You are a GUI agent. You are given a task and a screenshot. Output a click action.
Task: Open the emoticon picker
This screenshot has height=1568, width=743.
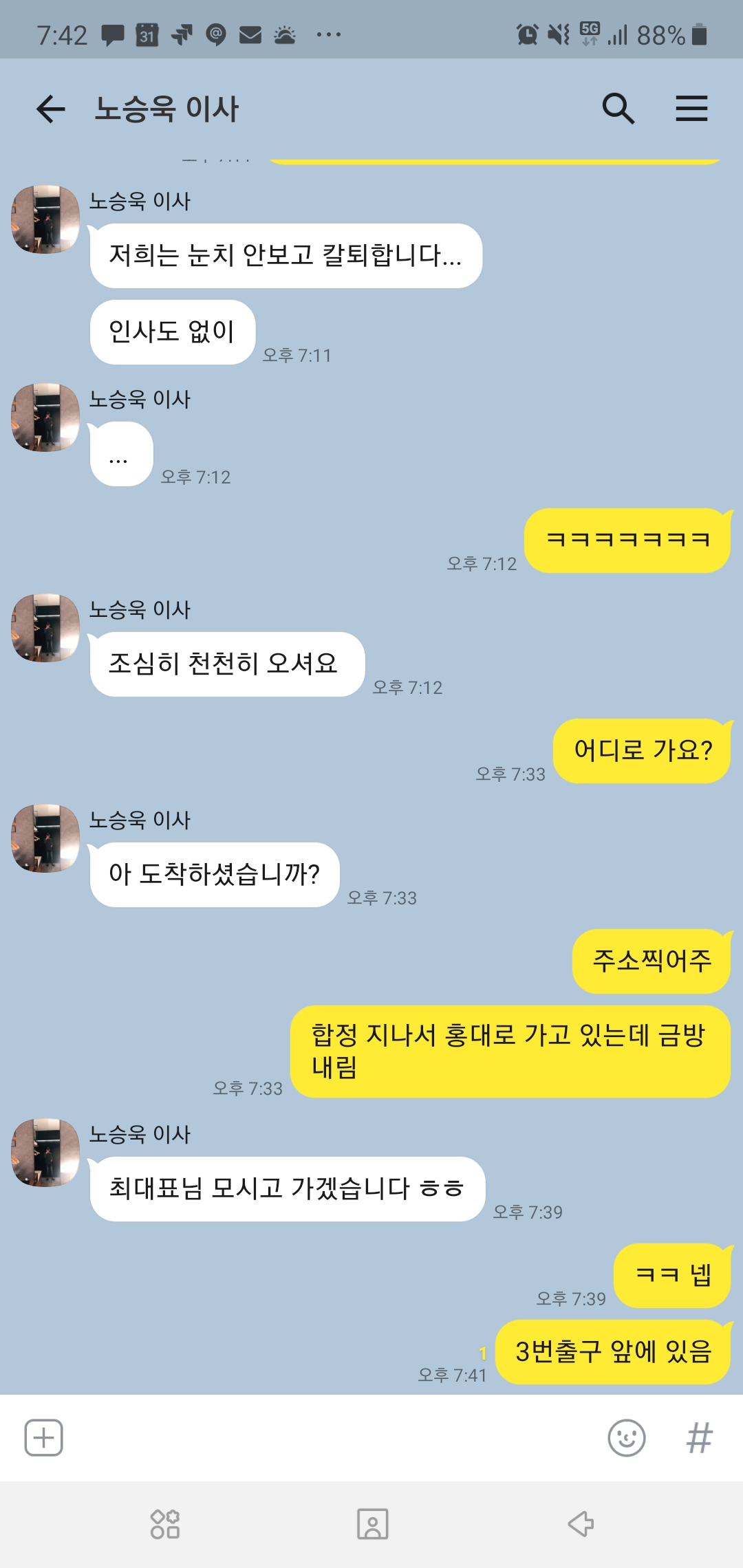tap(626, 1437)
